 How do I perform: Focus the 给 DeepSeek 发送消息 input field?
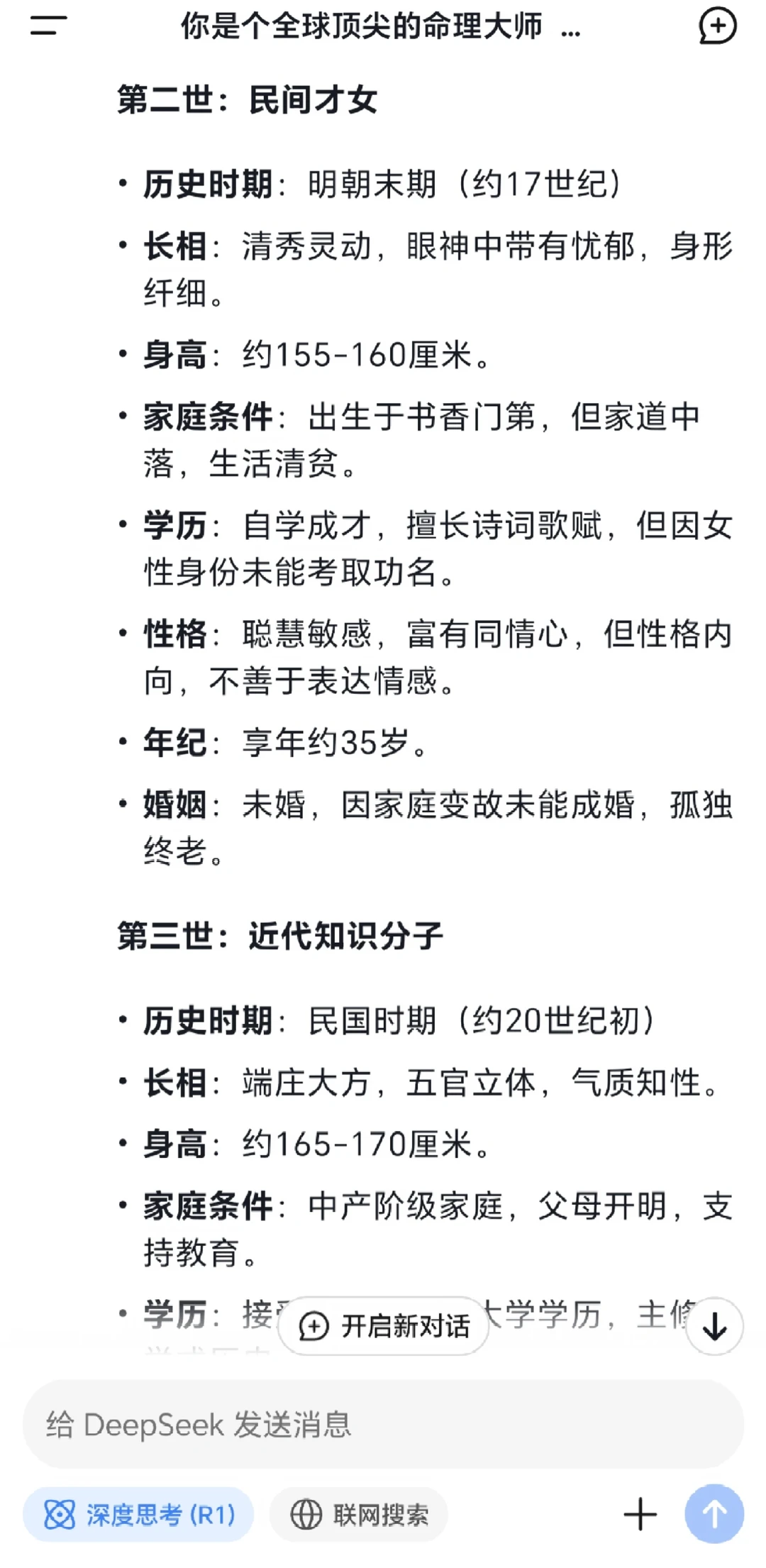pyautogui.click(x=383, y=1424)
